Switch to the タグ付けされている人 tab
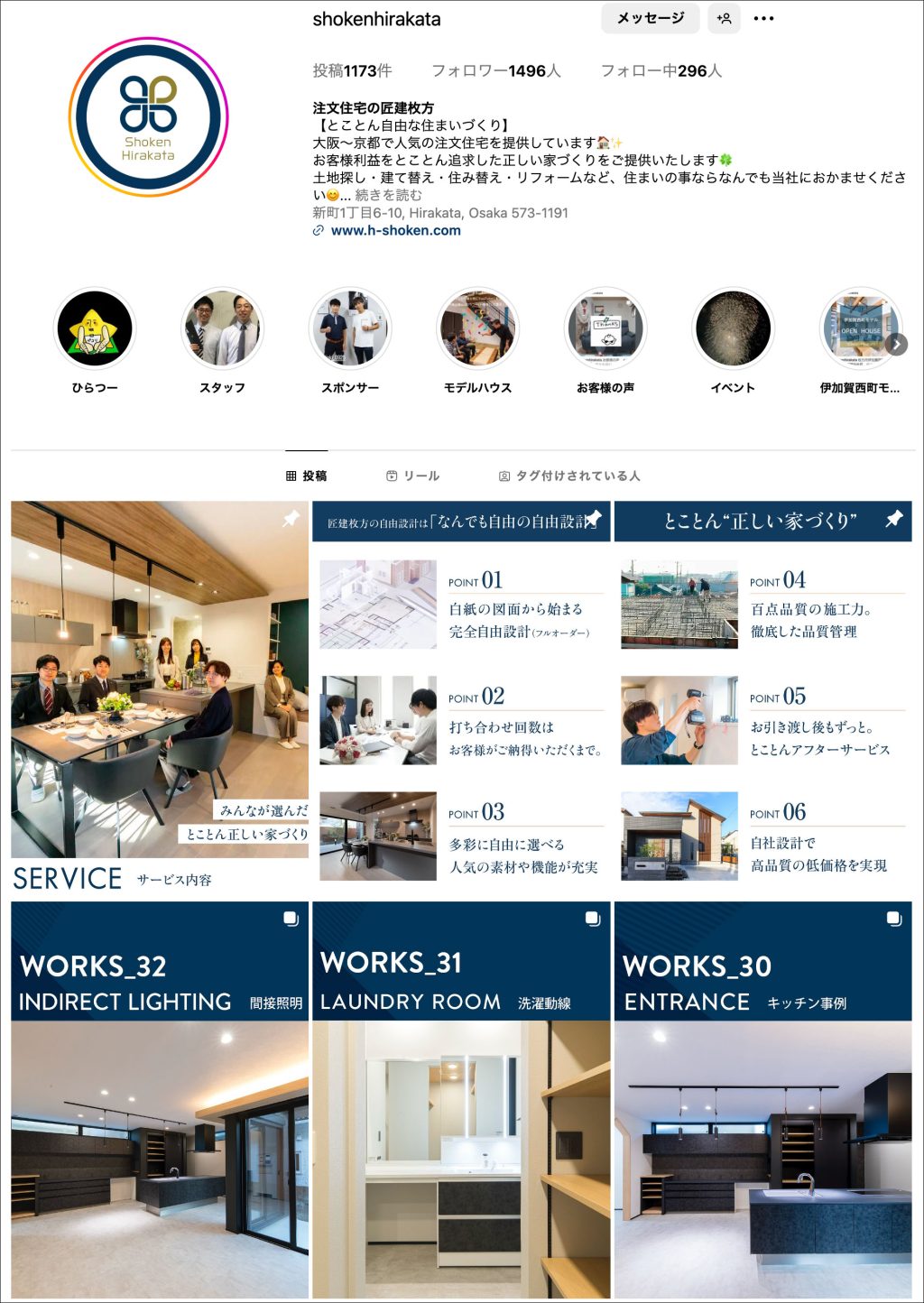924x1303 pixels. (x=569, y=476)
